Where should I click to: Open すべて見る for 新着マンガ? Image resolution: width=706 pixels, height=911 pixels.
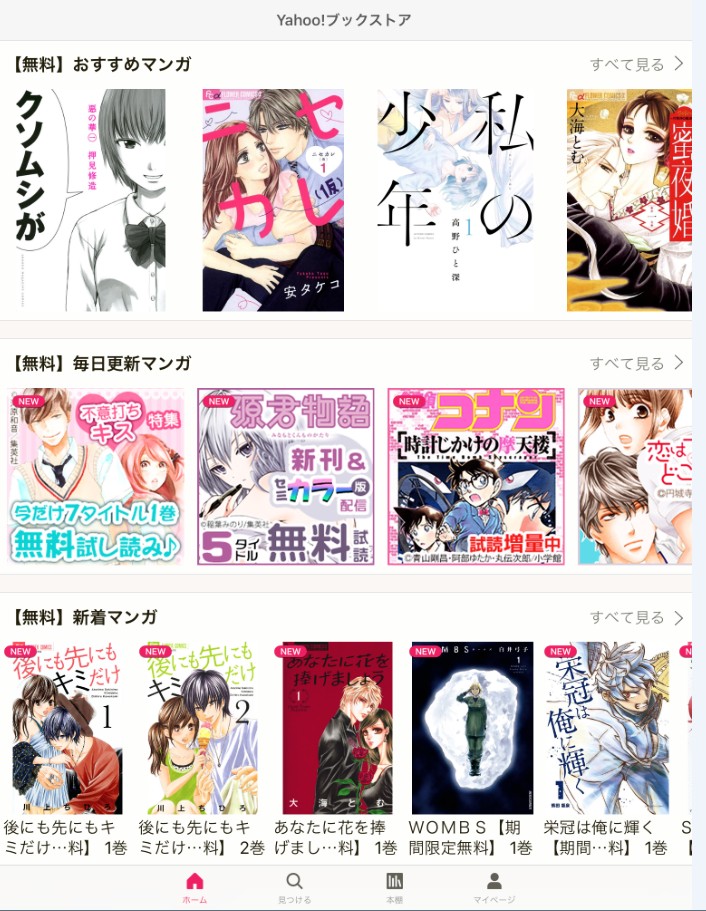(636, 617)
